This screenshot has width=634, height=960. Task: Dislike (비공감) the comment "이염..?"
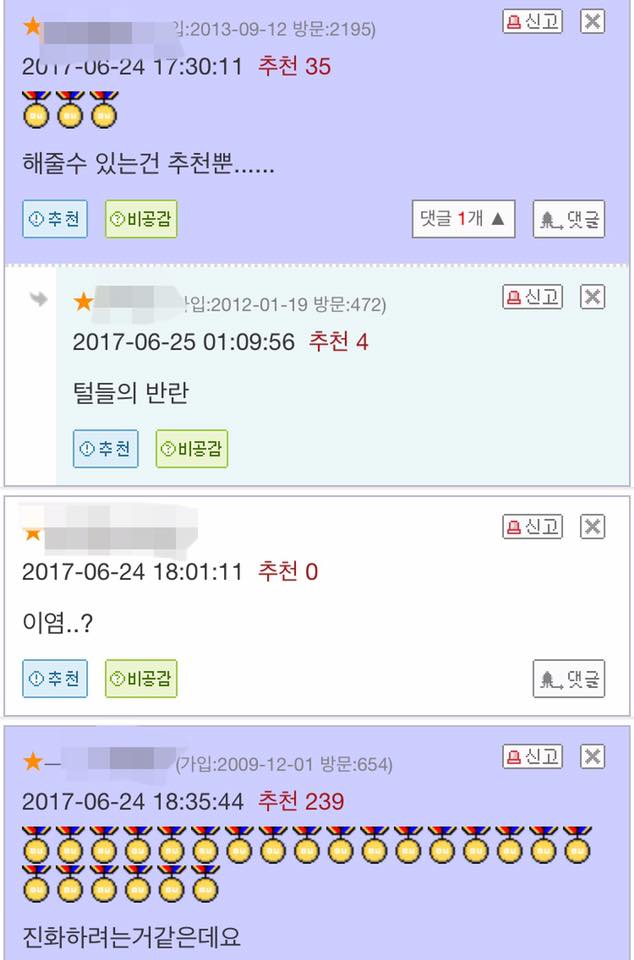tap(141, 679)
